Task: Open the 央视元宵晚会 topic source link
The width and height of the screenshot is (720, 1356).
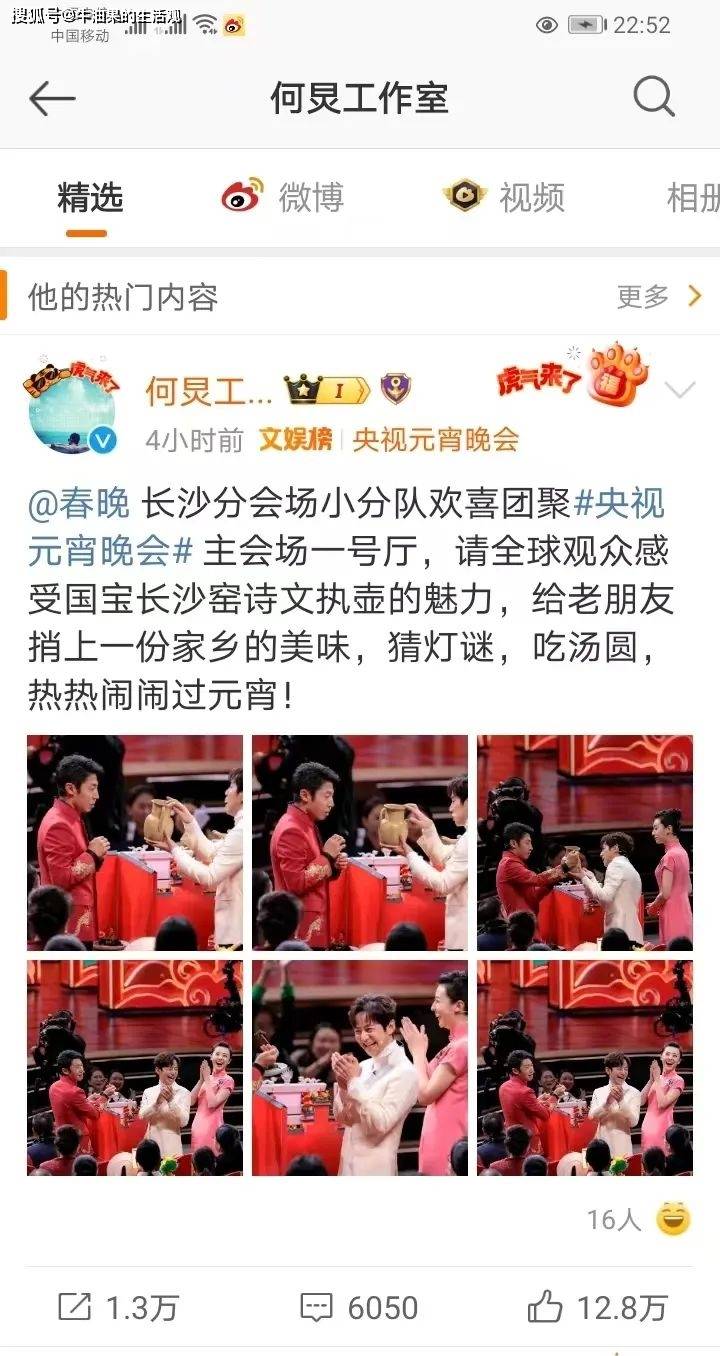Action: (435, 440)
